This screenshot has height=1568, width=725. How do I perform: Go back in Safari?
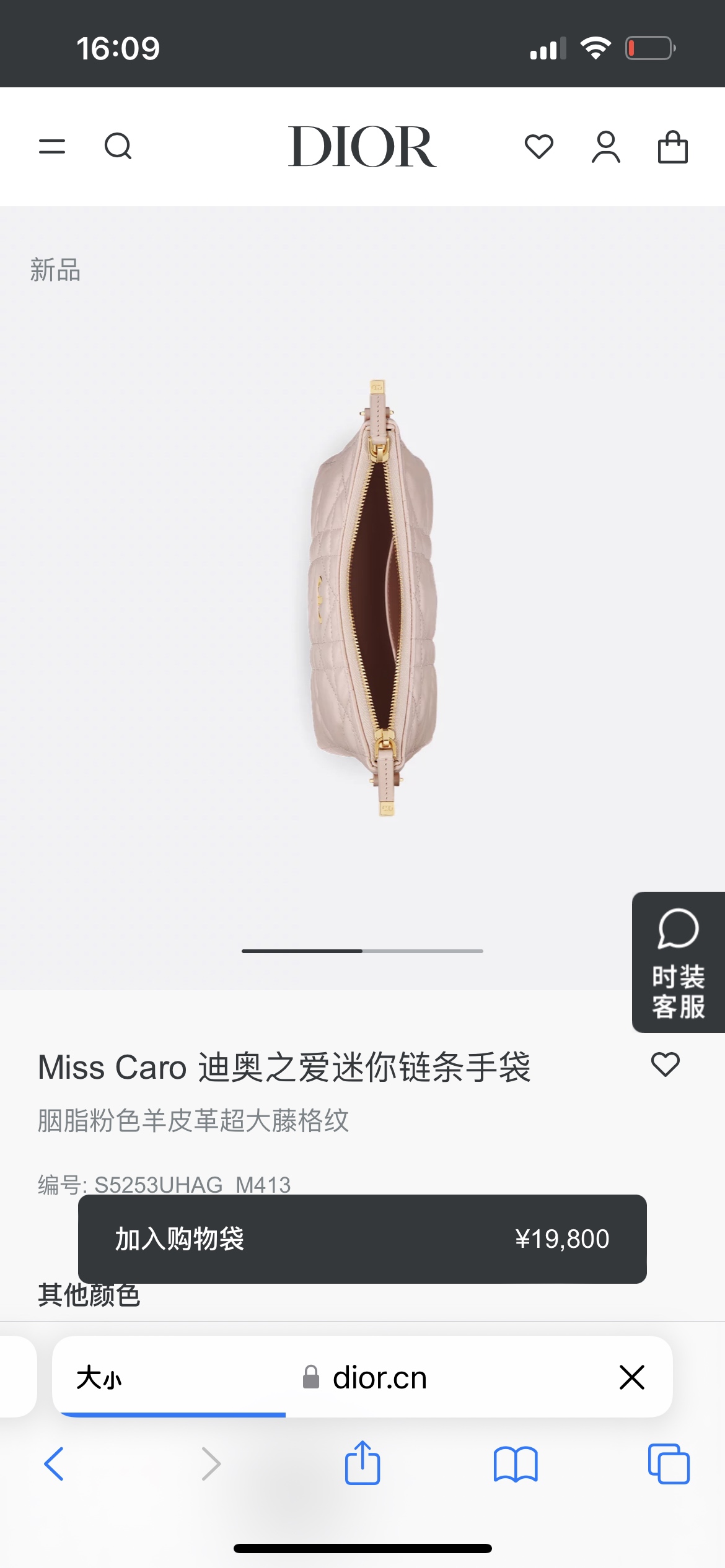[54, 1464]
